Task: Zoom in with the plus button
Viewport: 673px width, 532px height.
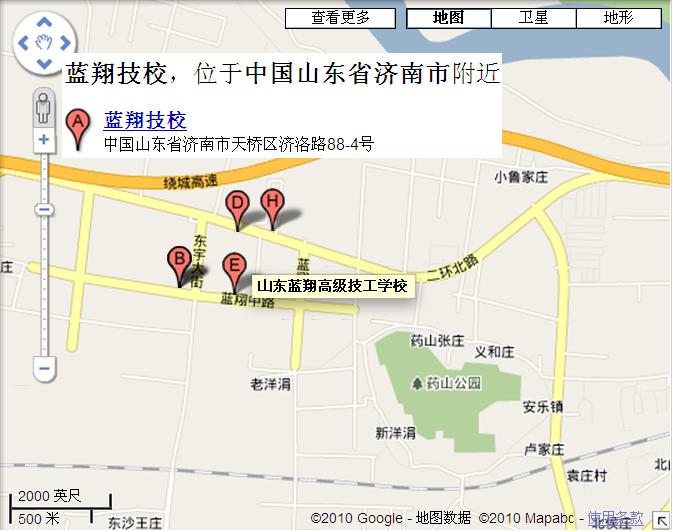Action: point(43,140)
